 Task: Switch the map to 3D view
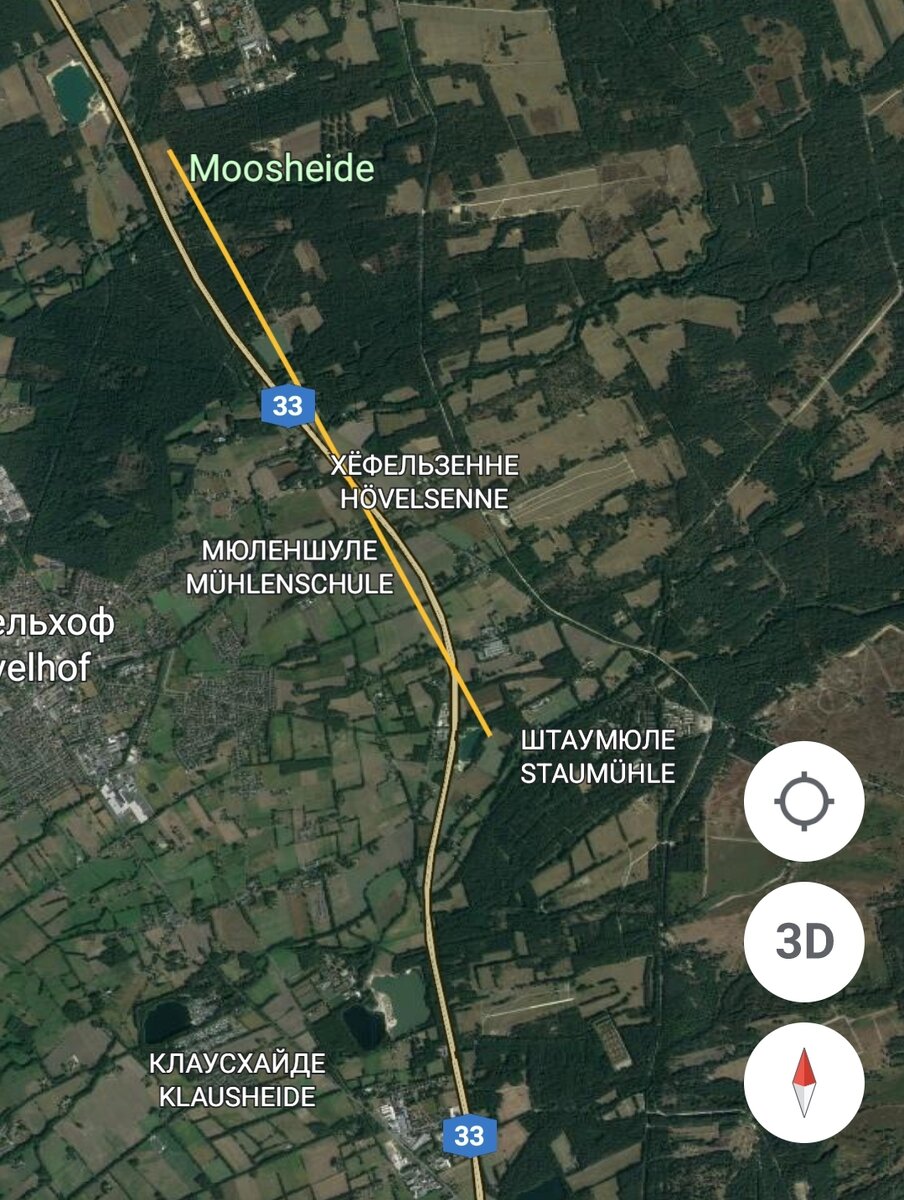804,942
